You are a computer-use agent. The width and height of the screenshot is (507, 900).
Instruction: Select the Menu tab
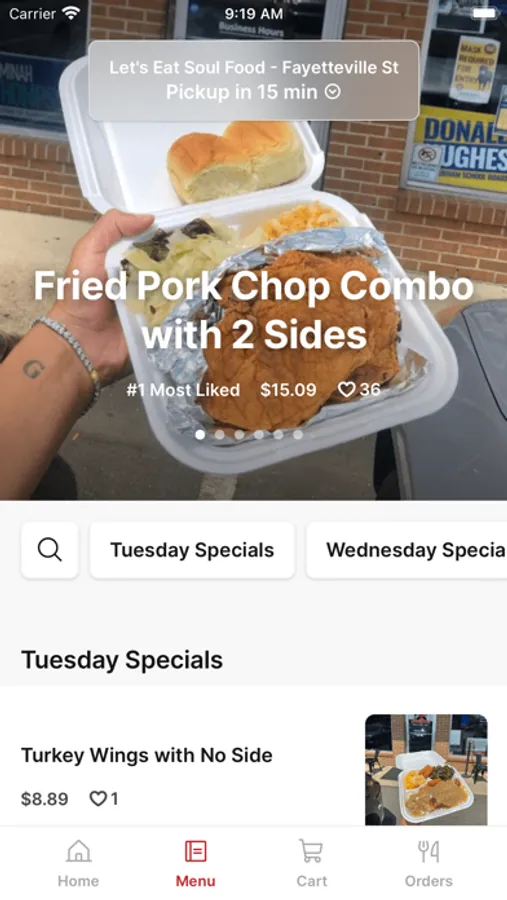click(195, 863)
